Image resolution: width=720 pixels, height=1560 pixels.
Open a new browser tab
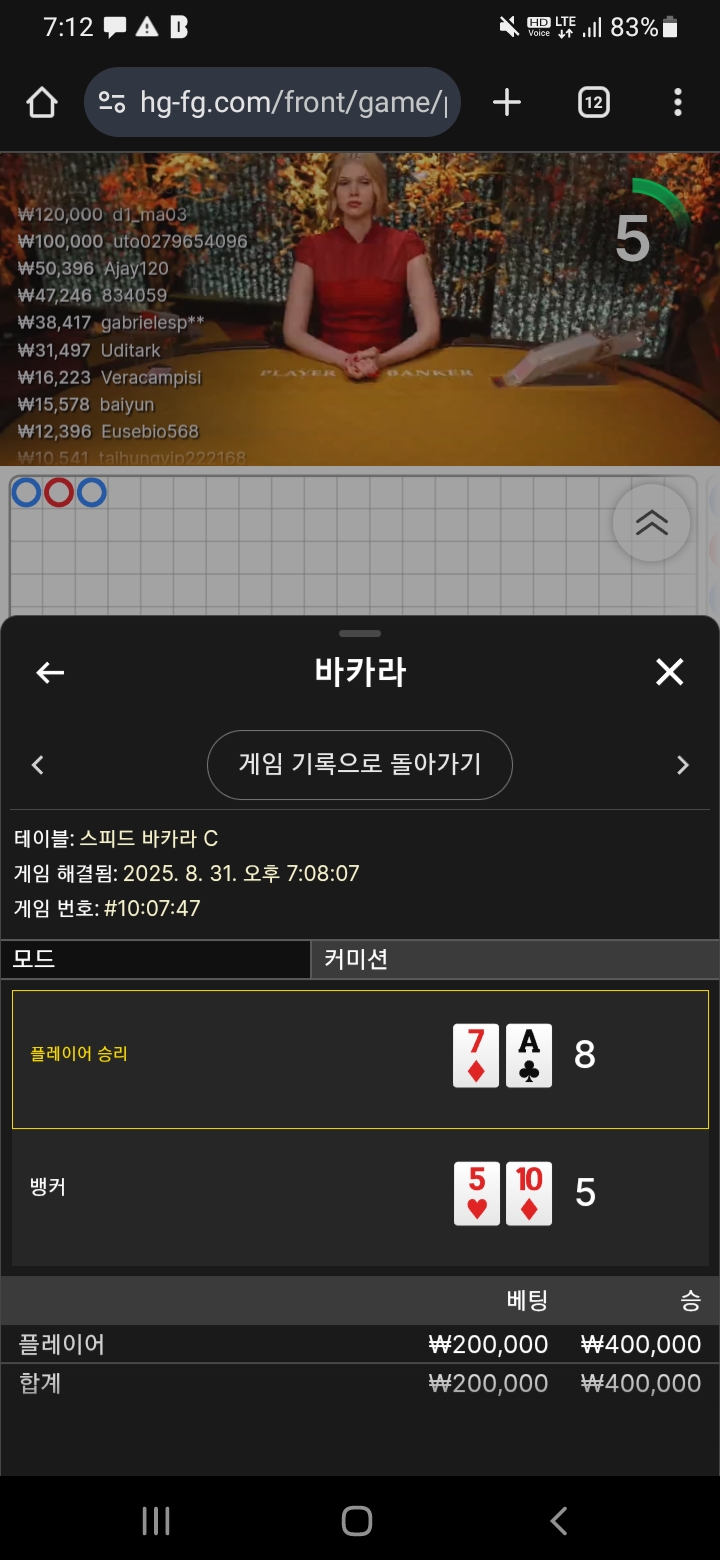coord(507,102)
